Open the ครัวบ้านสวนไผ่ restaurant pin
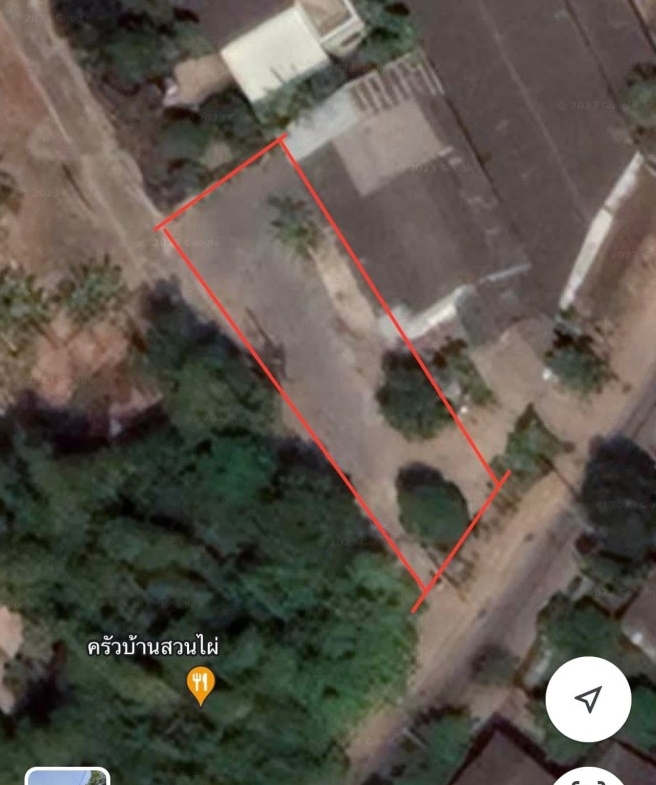656x785 pixels. 201,684
